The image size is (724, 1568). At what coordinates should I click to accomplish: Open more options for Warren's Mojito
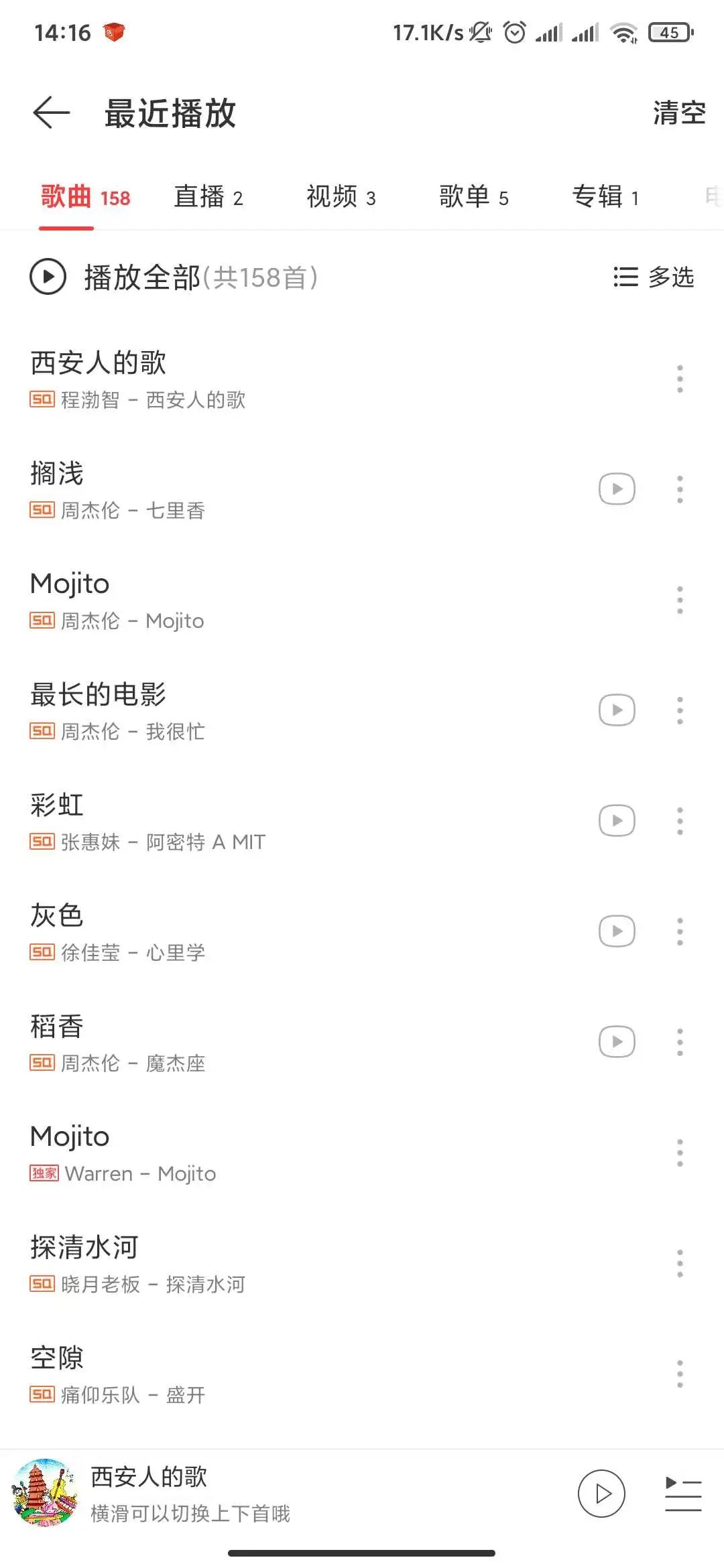coord(679,1151)
